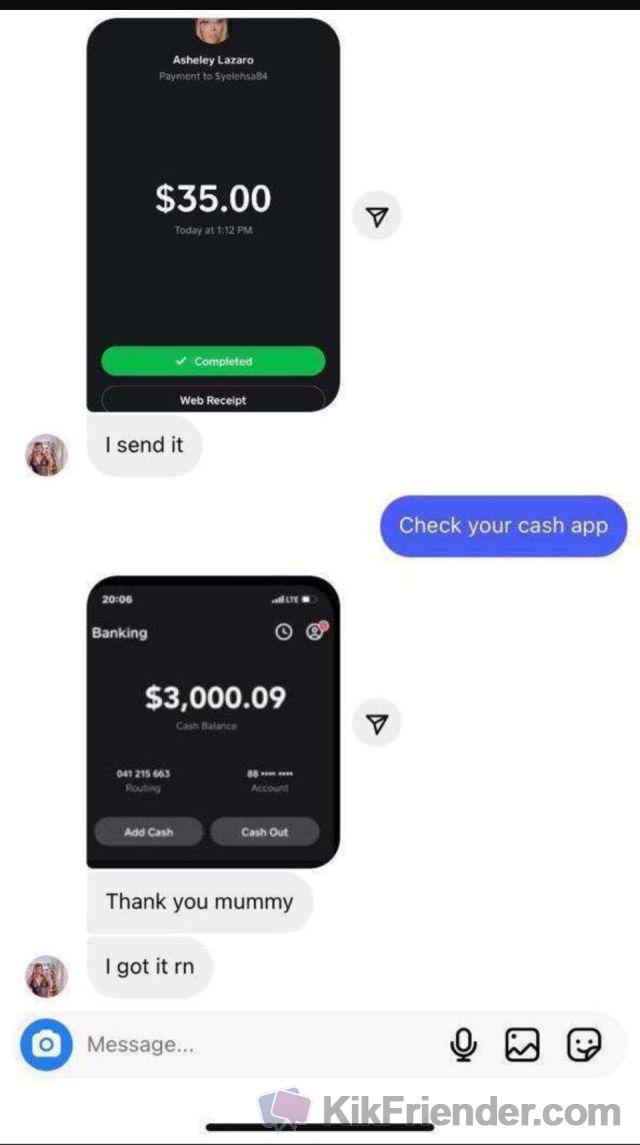
Task: Open the sender's profile picture beside "I got it rn"
Action: pyautogui.click(x=46, y=975)
